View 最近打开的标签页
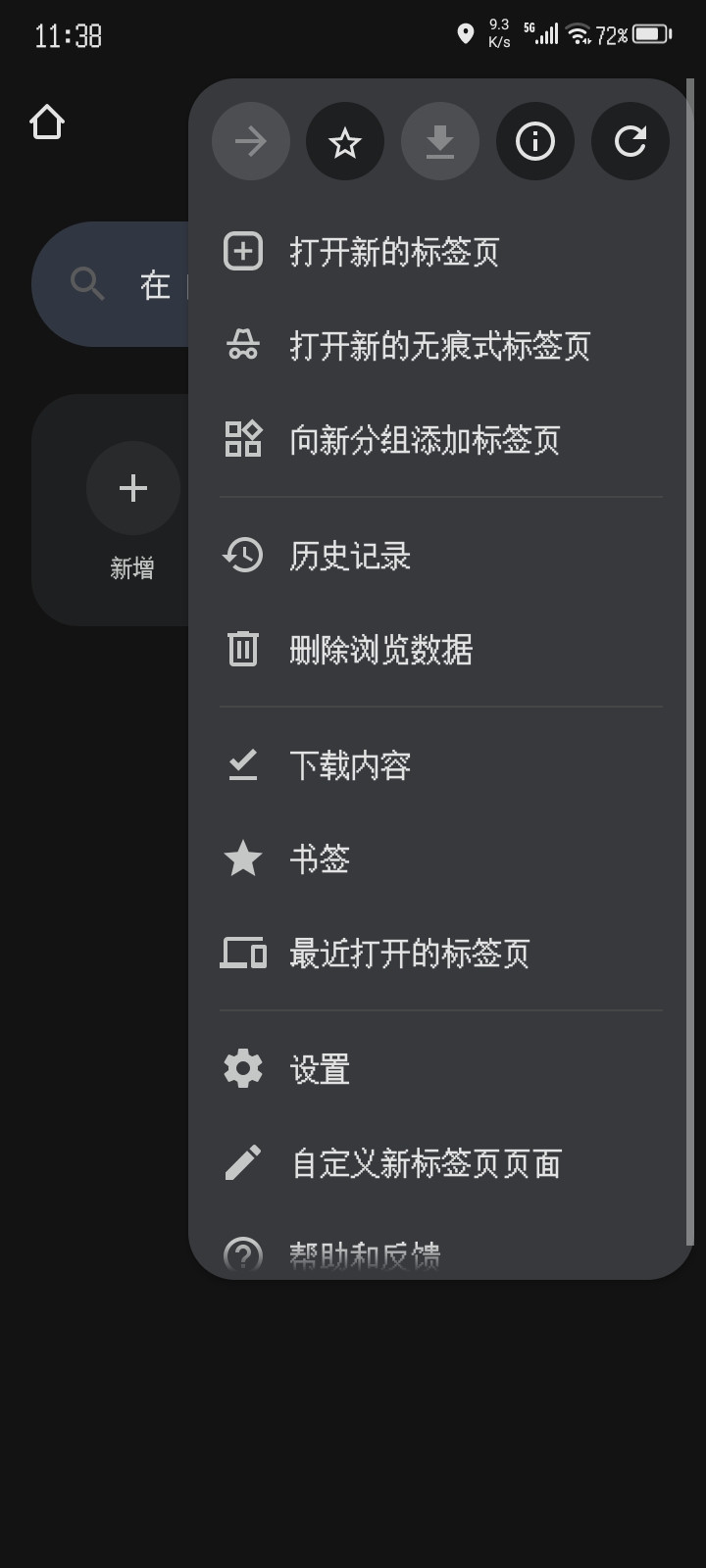706x1568 pixels. click(x=409, y=954)
